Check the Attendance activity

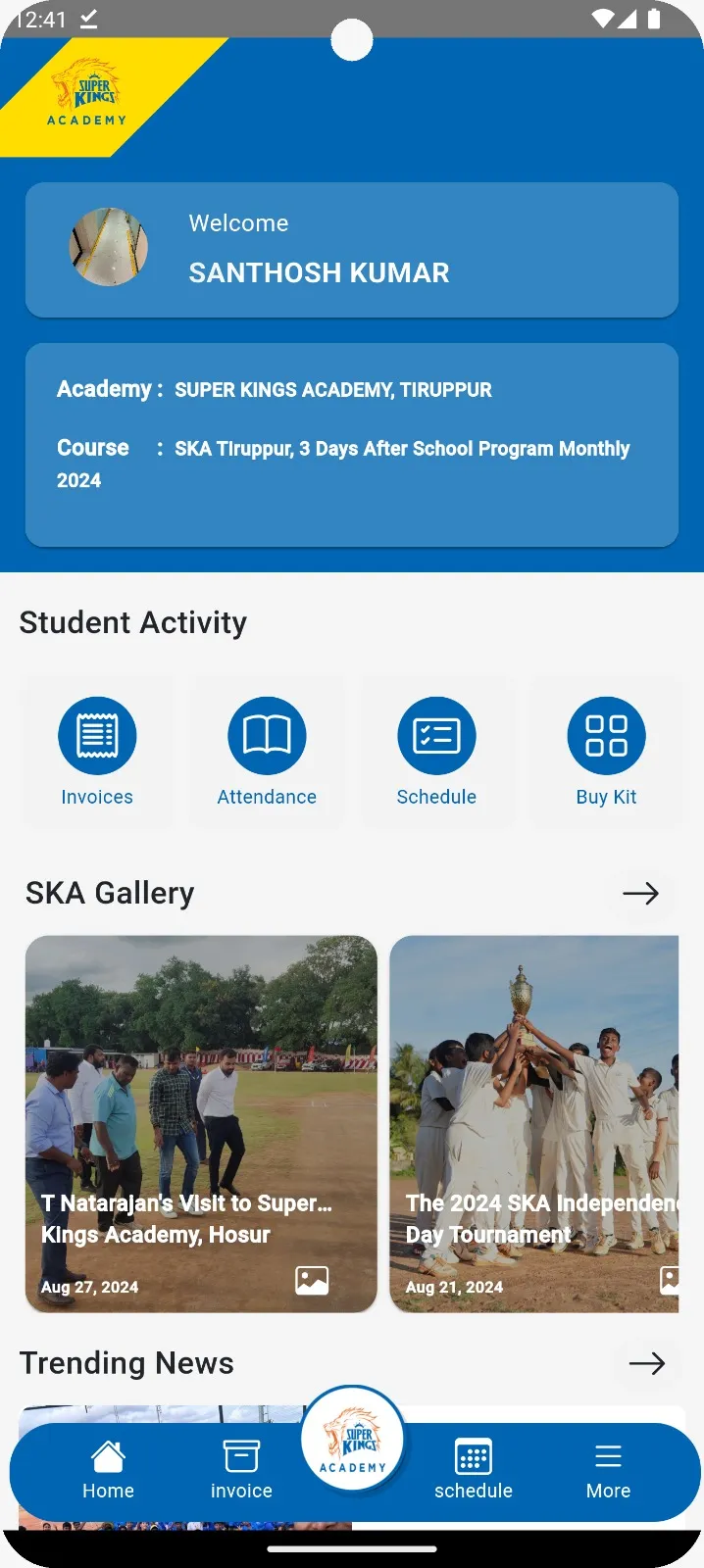[267, 751]
